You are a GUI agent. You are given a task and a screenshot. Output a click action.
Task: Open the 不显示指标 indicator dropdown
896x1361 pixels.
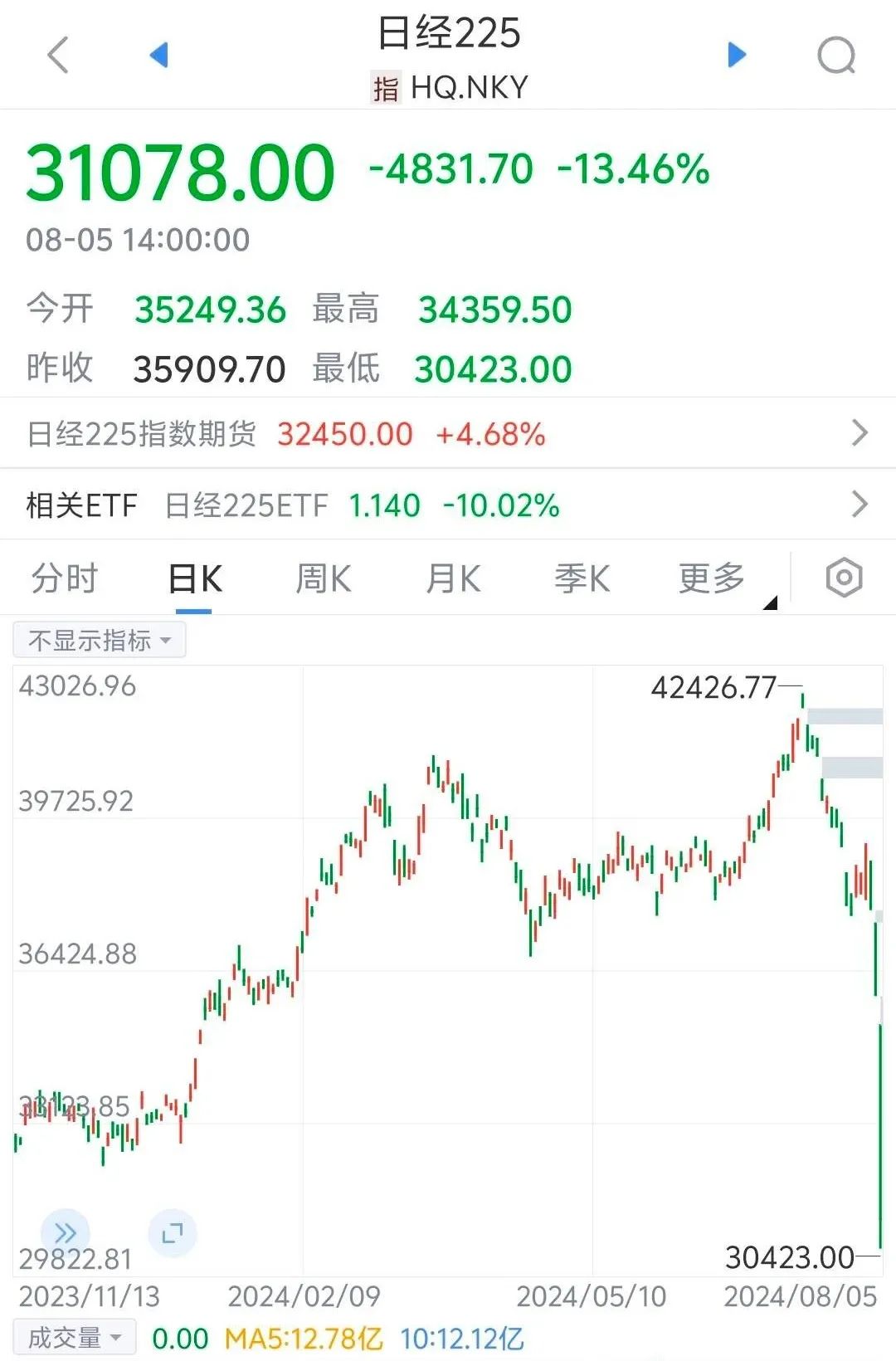(100, 641)
